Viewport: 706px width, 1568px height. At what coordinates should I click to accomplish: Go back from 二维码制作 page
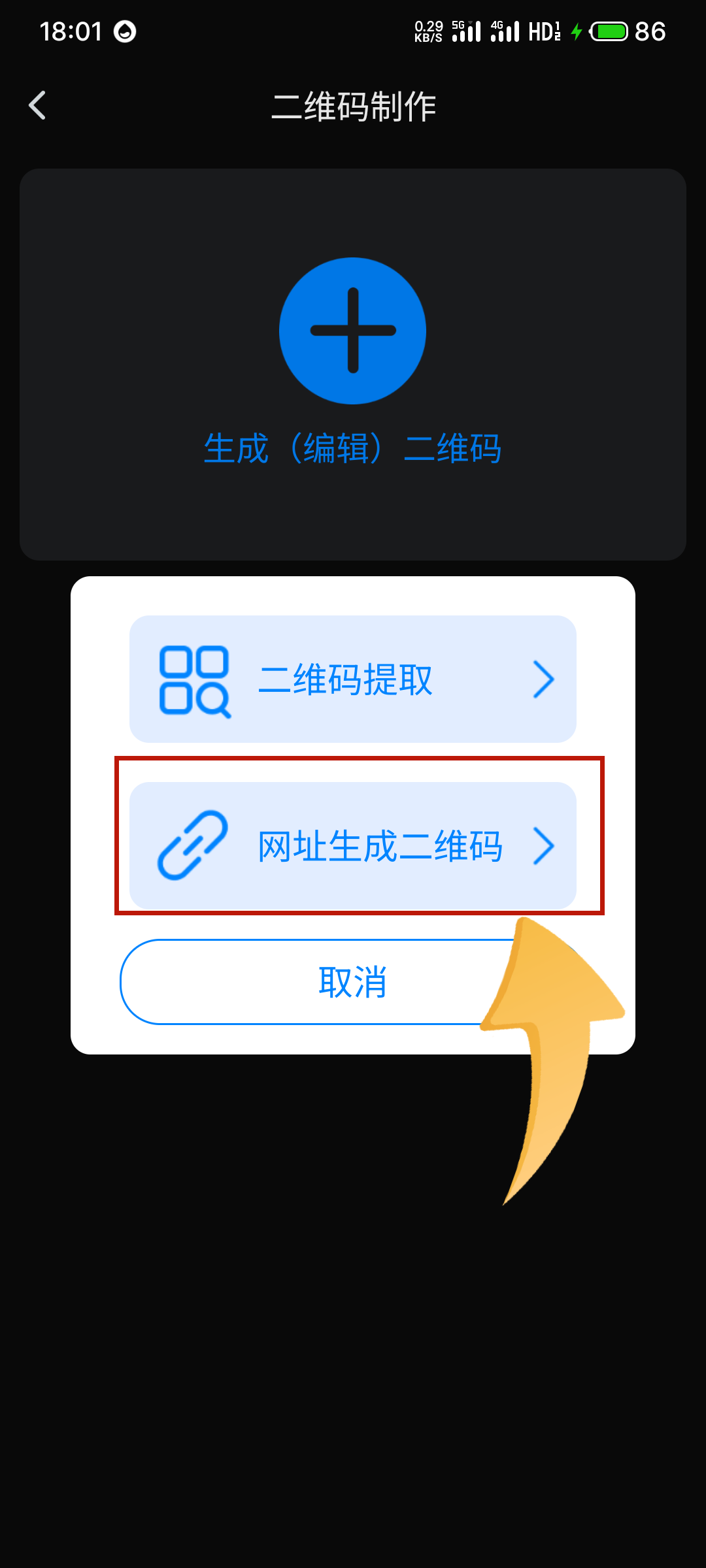pyautogui.click(x=38, y=105)
